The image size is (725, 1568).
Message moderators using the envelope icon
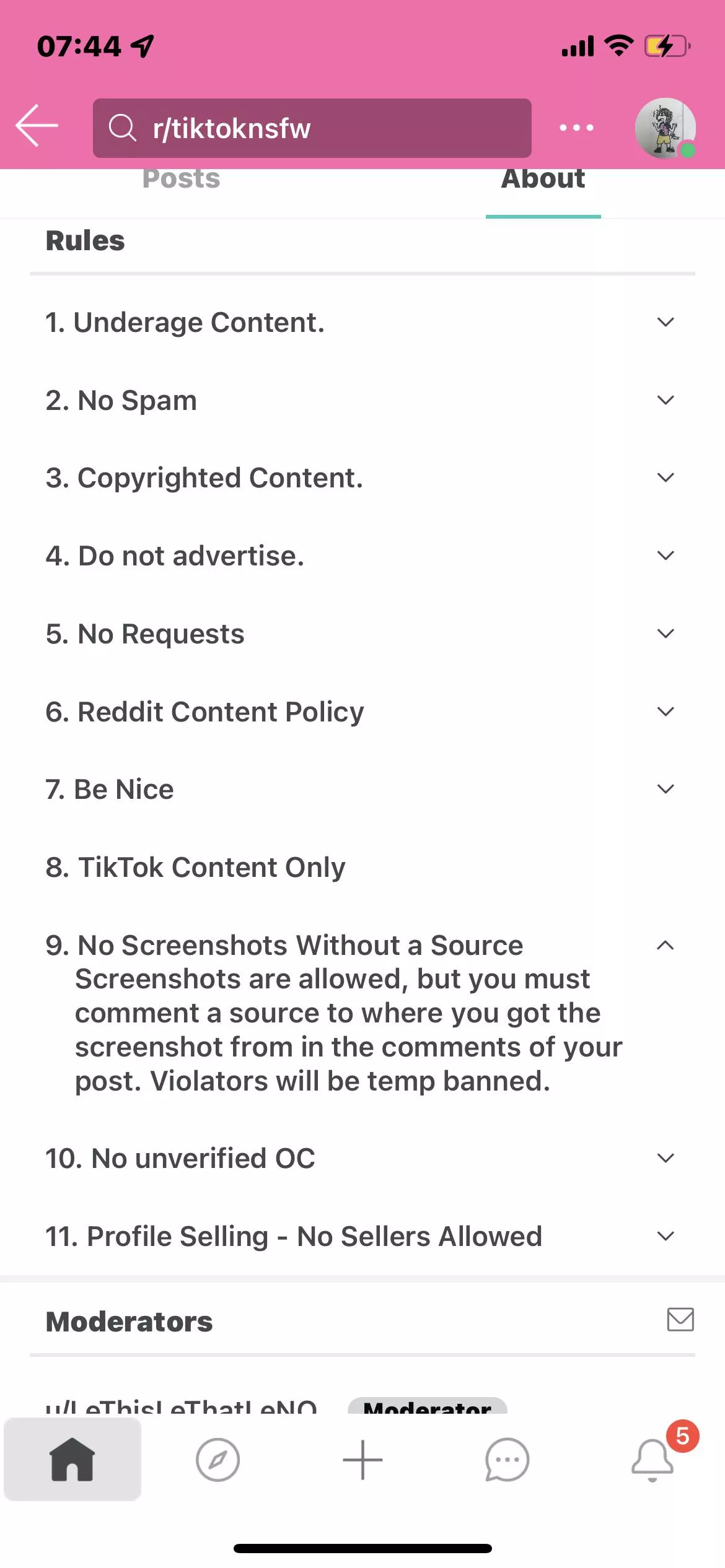pos(680,1320)
